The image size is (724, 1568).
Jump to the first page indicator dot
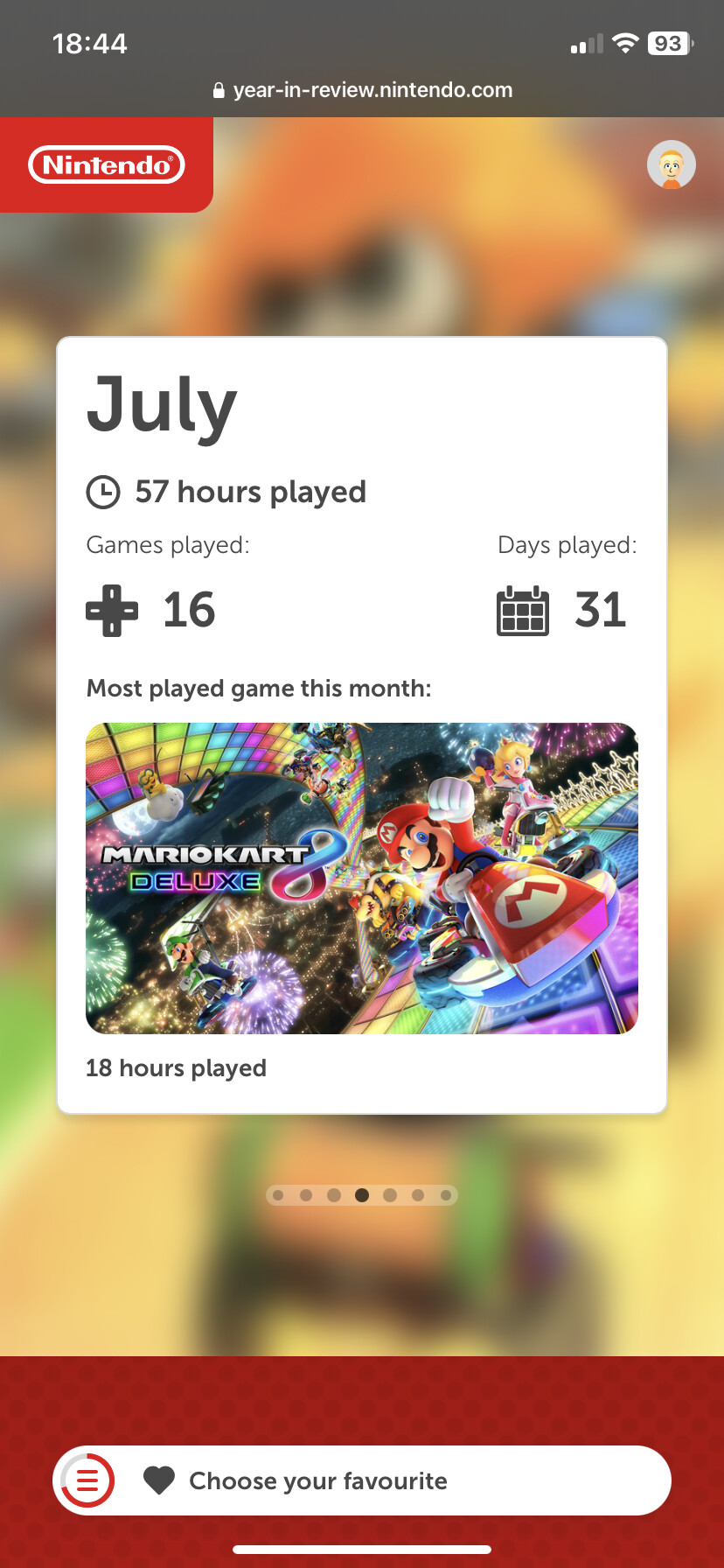278,1195
